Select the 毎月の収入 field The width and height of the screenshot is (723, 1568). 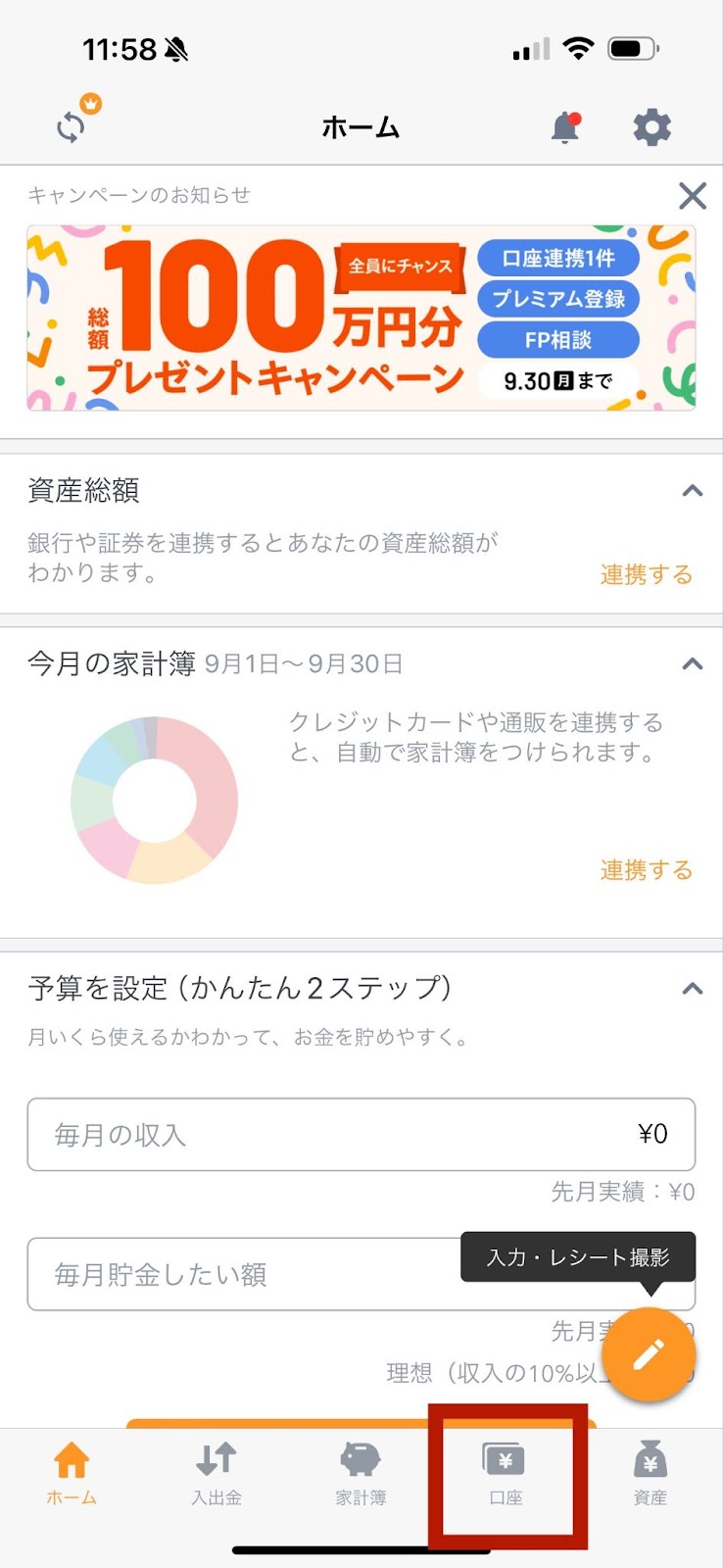tap(361, 1135)
